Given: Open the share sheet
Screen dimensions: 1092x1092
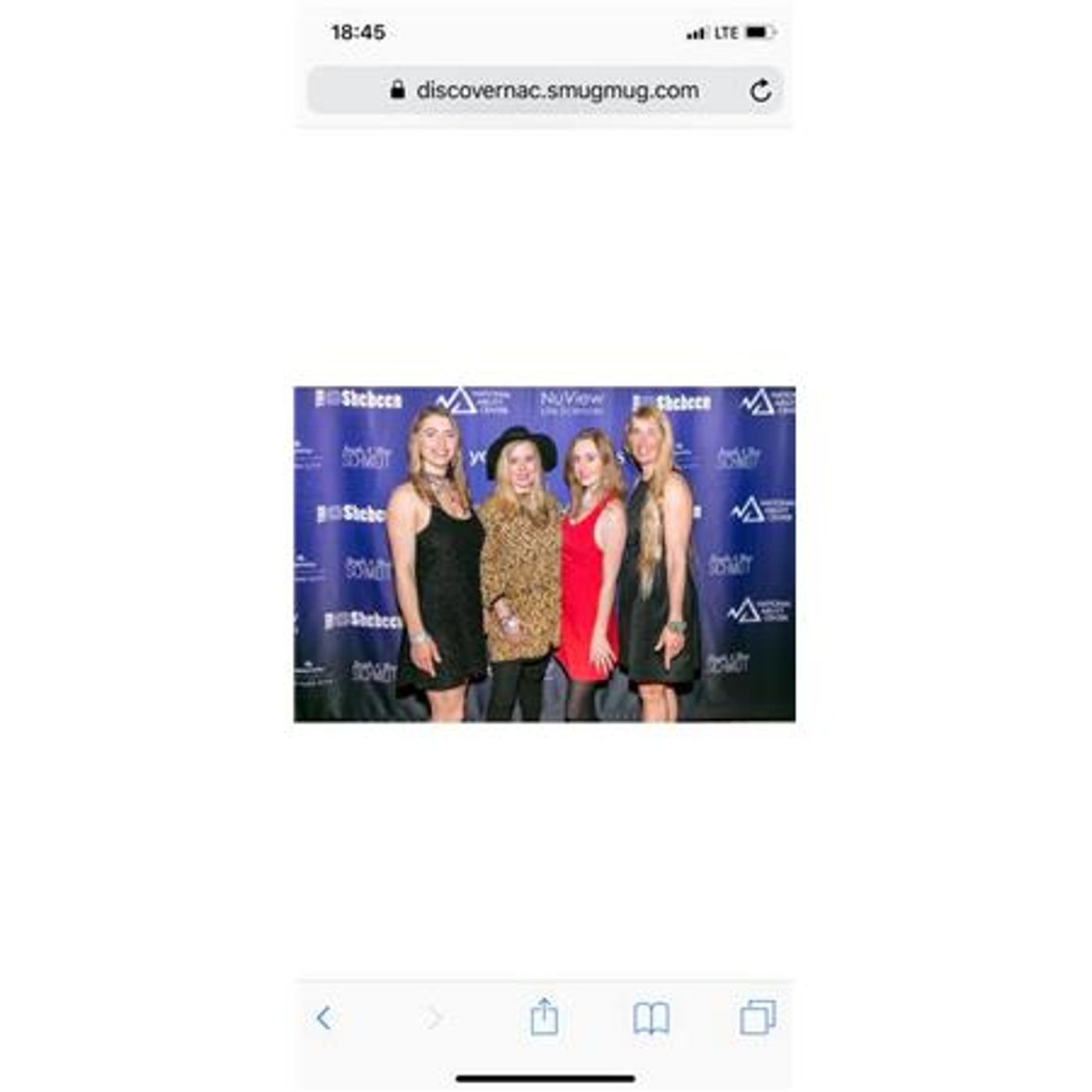Looking at the screenshot, I should coord(544,1017).
